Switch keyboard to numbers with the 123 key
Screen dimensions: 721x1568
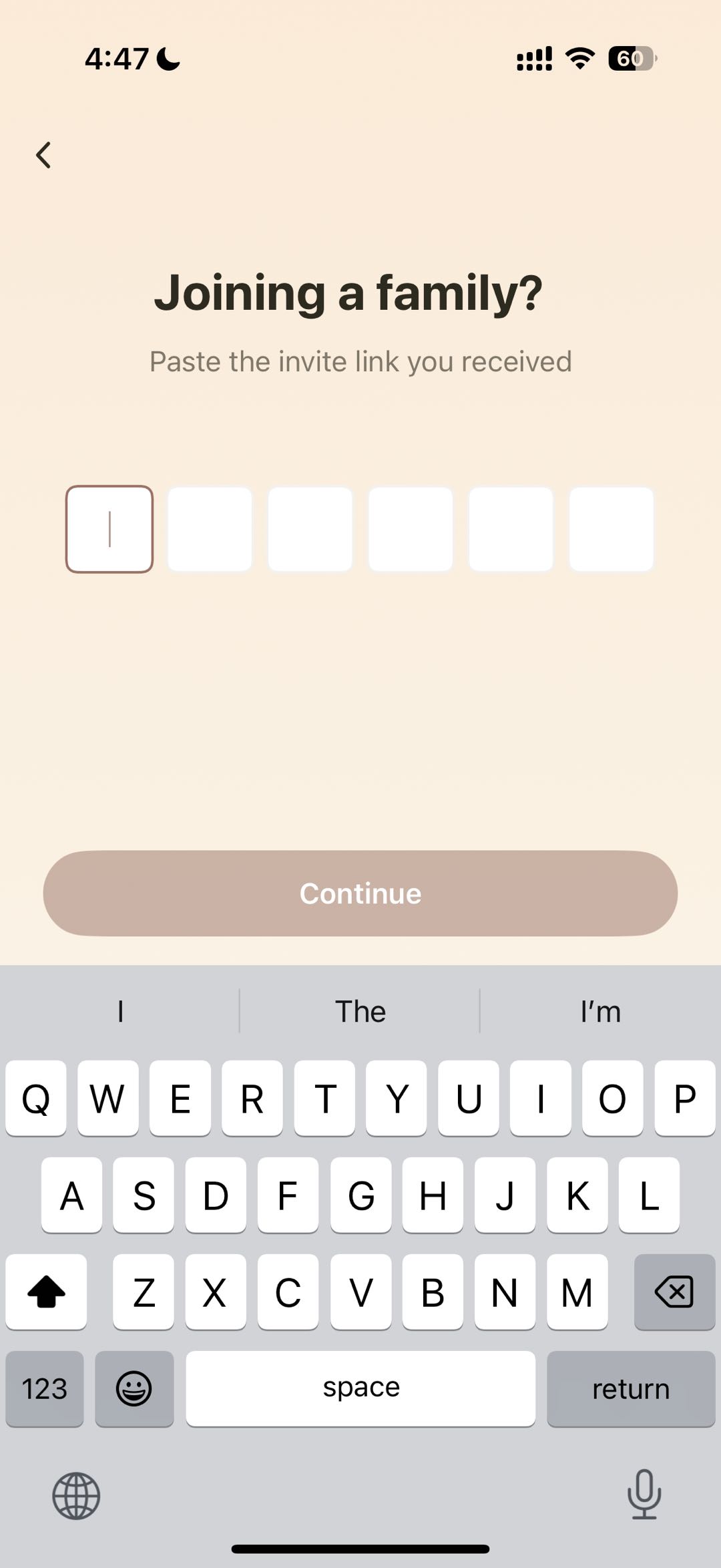[x=45, y=1389]
